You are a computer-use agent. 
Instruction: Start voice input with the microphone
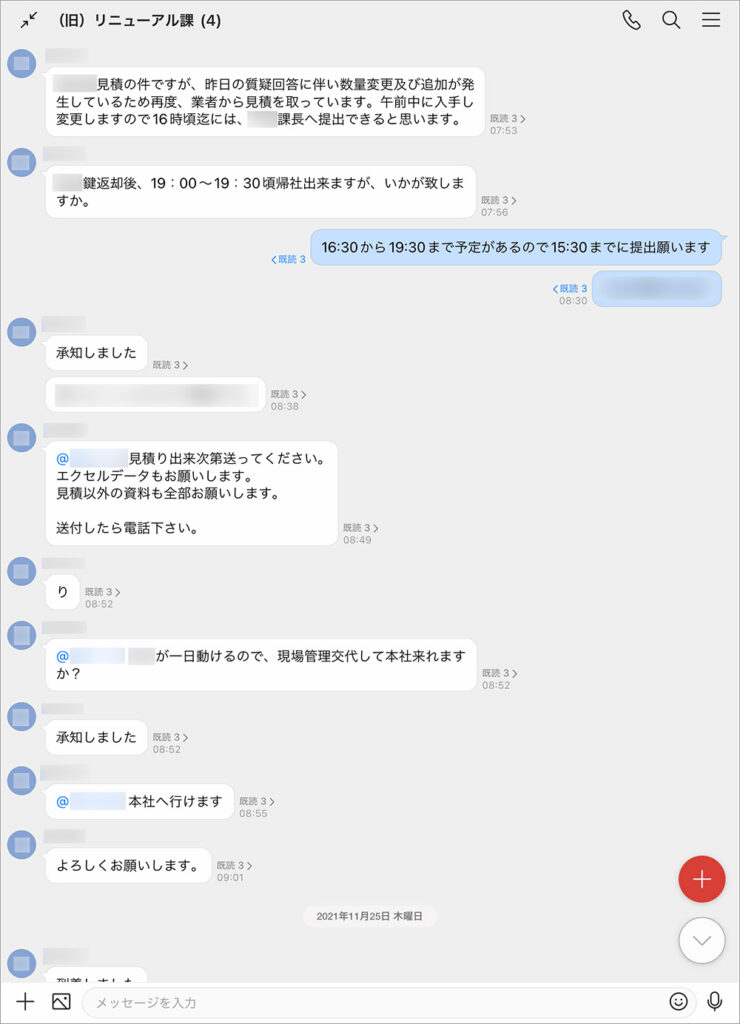point(714,1001)
